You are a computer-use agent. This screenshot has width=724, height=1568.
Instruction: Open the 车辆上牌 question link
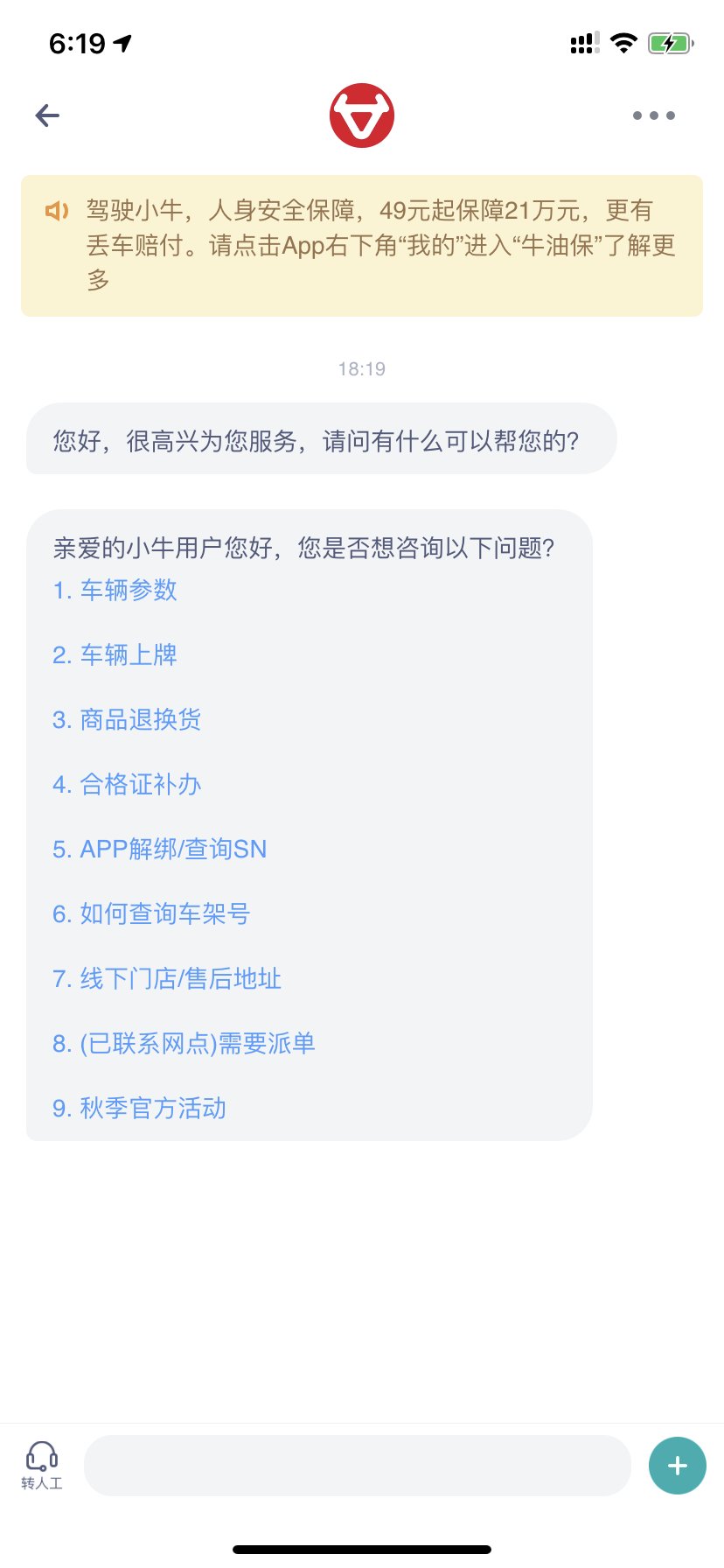click(115, 655)
